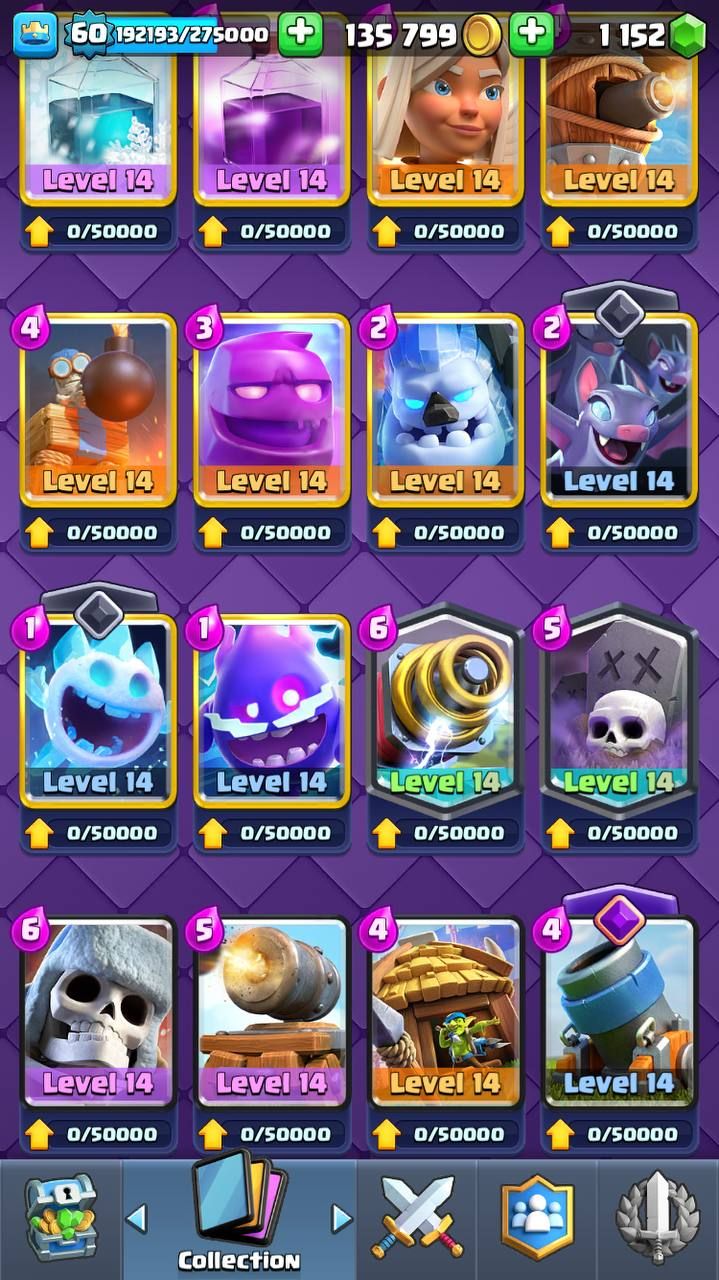Open the Graveyard card
Viewport: 719px width, 1280px height.
tap(618, 712)
